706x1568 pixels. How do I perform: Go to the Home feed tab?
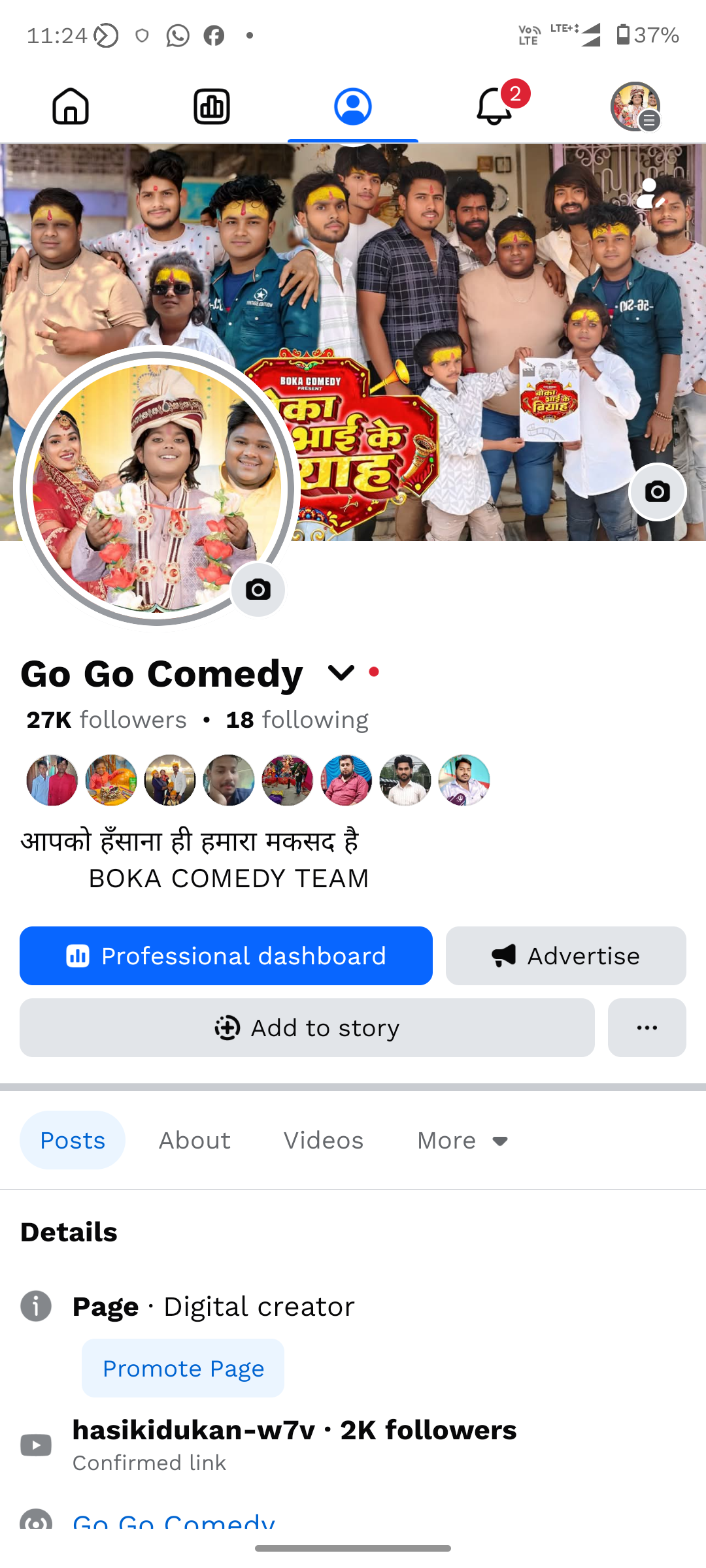(x=71, y=106)
